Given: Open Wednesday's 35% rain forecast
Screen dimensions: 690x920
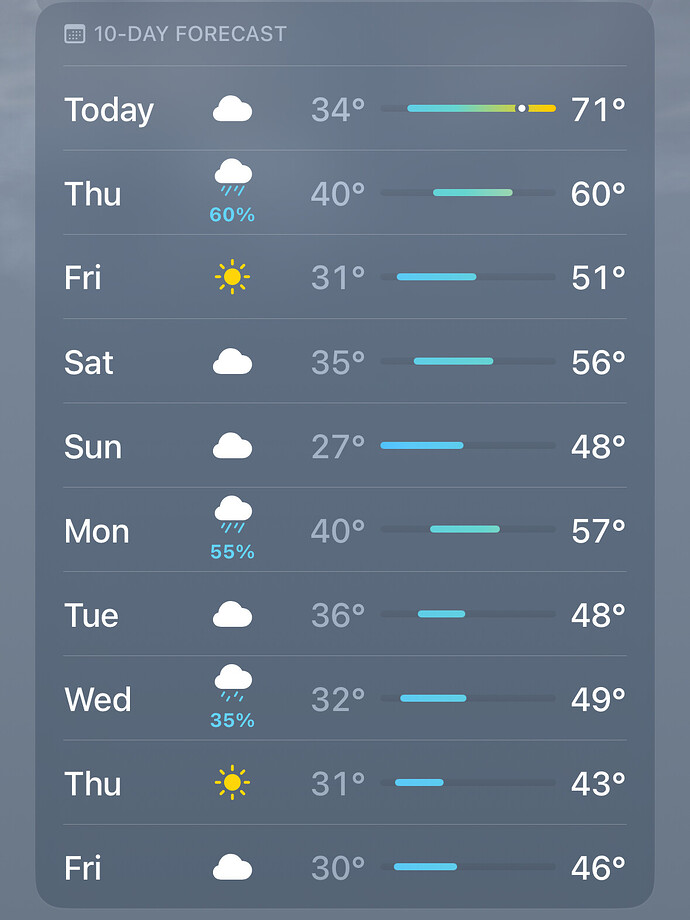Looking at the screenshot, I should click(x=345, y=698).
